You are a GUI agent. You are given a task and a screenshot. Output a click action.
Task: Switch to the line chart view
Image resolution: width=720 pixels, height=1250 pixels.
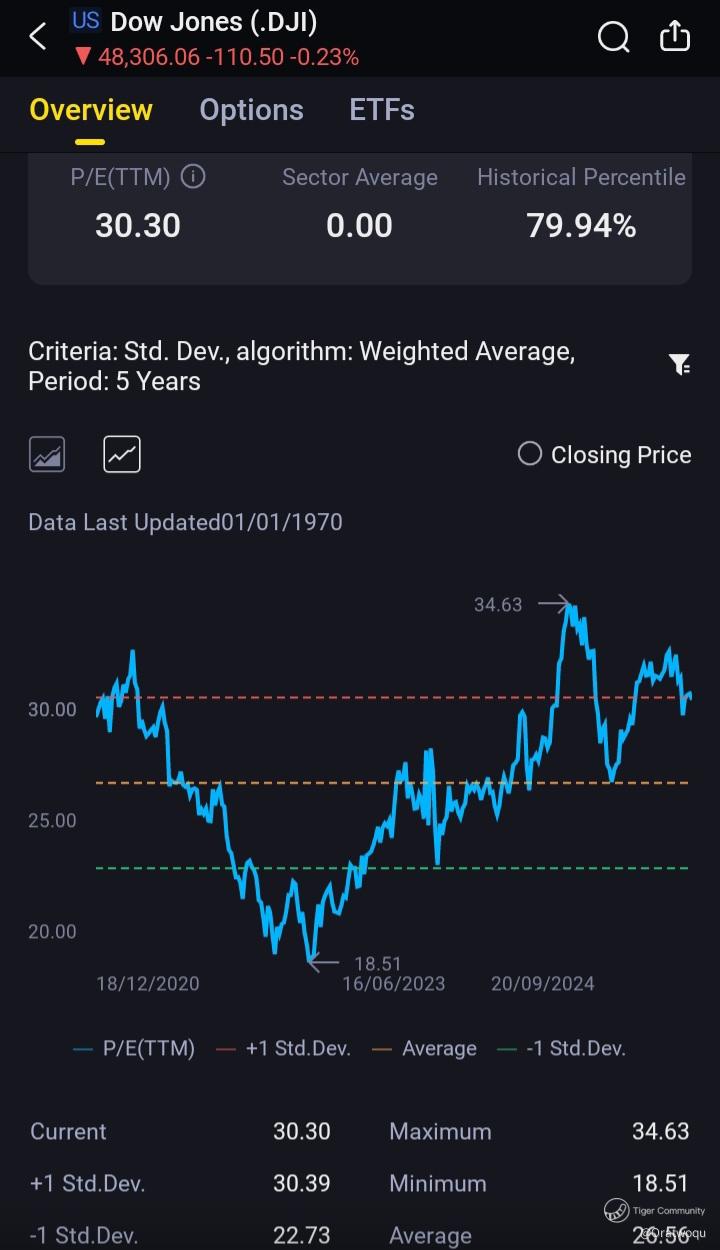pos(122,455)
